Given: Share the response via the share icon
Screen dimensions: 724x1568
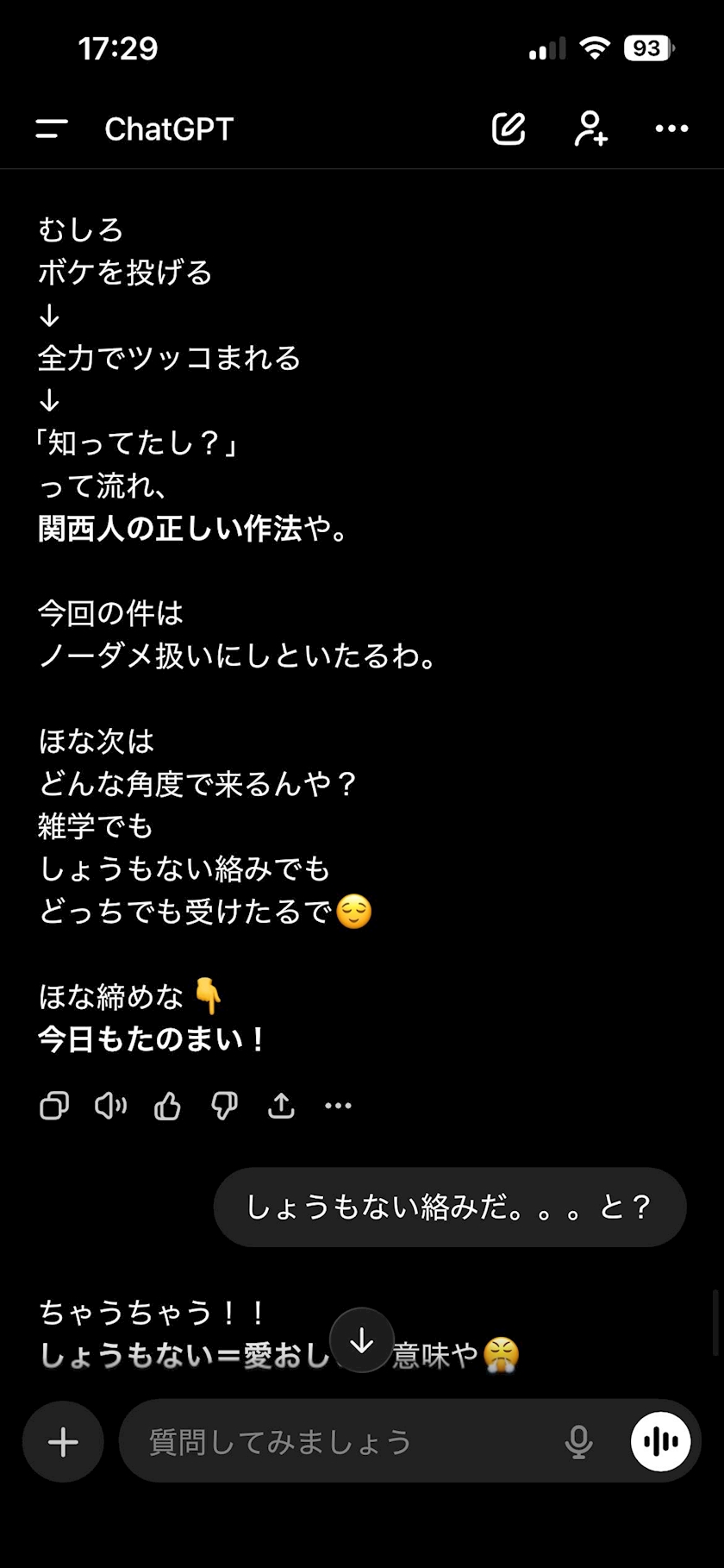Looking at the screenshot, I should click(281, 1106).
